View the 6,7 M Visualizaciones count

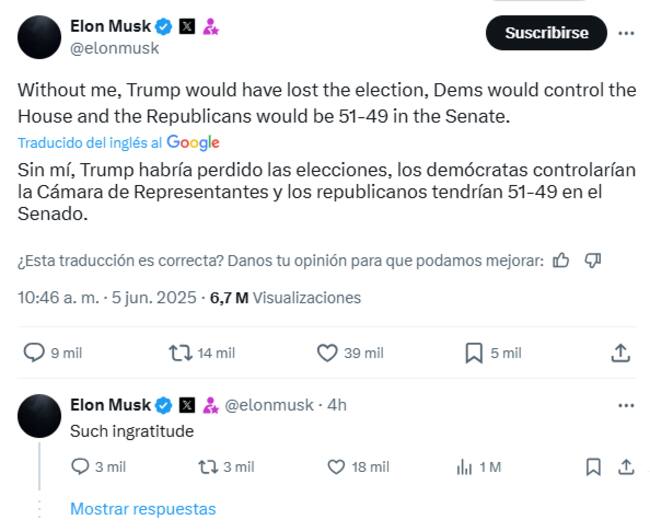coord(284,297)
